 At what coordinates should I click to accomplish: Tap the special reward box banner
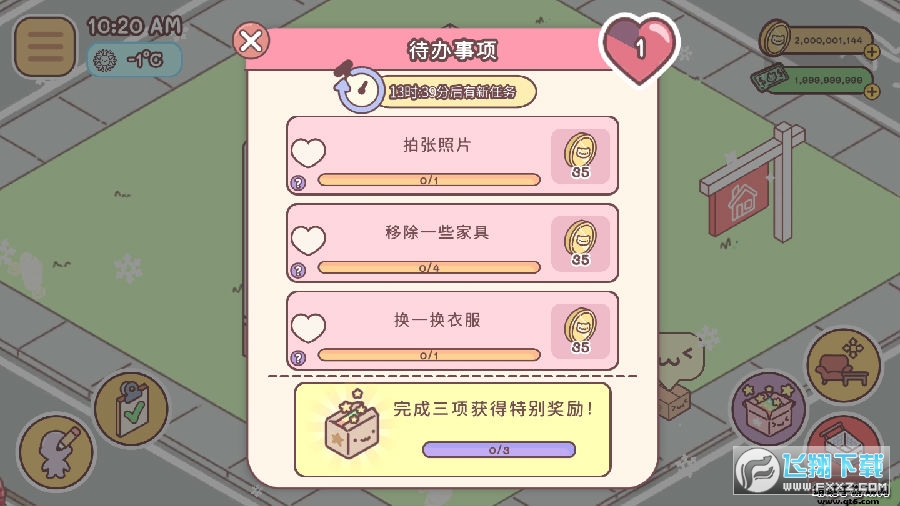[453, 428]
